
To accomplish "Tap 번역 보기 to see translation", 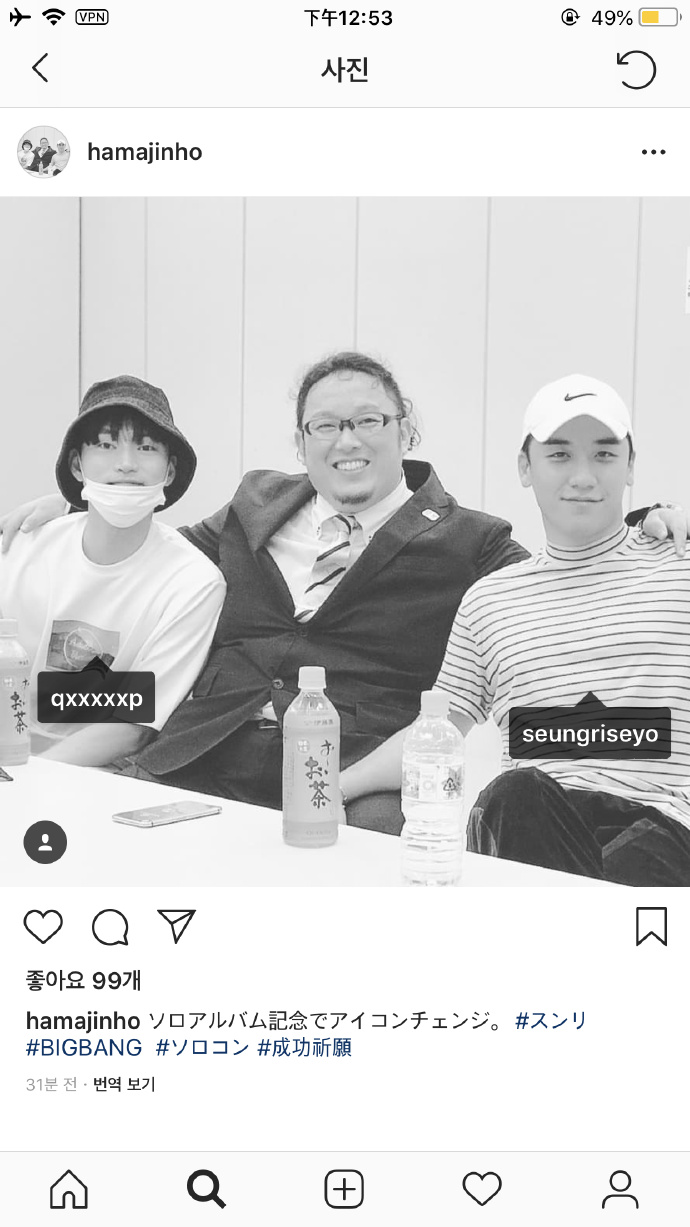I will click(124, 1084).
